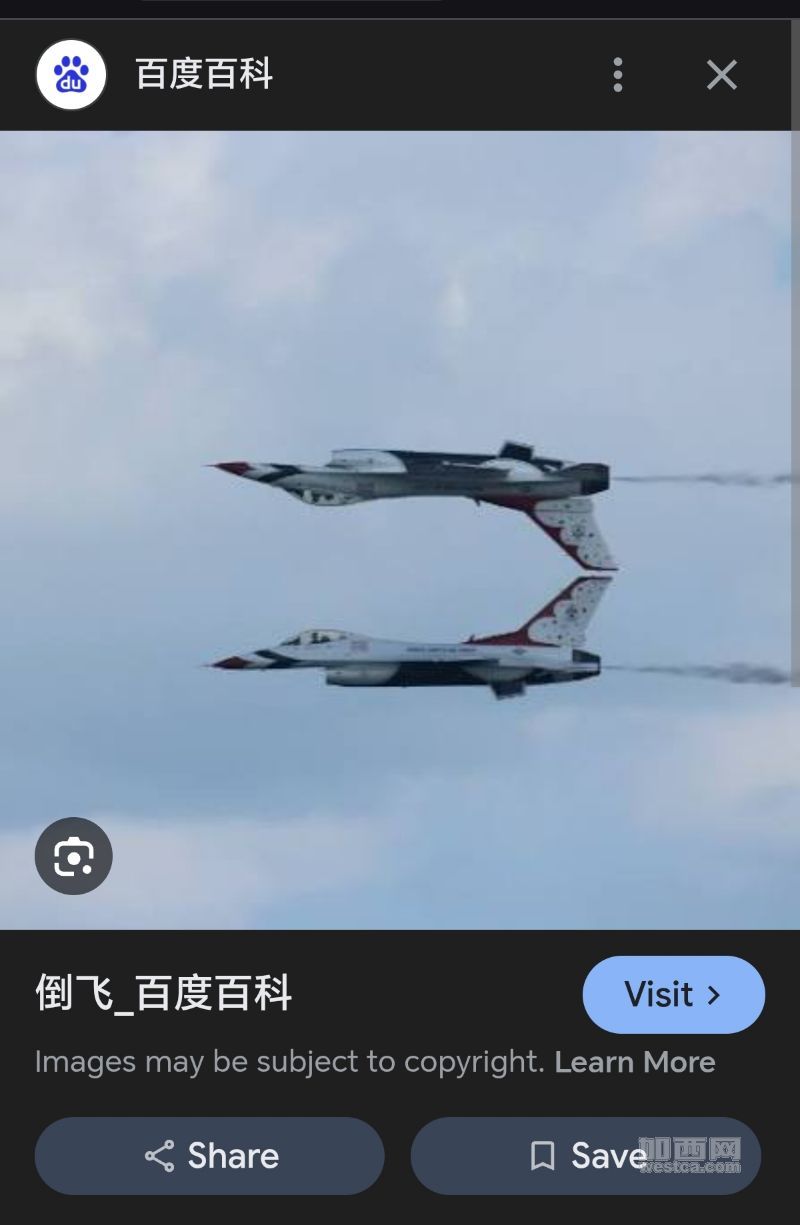Save the image to collections

pyautogui.click(x=586, y=1156)
